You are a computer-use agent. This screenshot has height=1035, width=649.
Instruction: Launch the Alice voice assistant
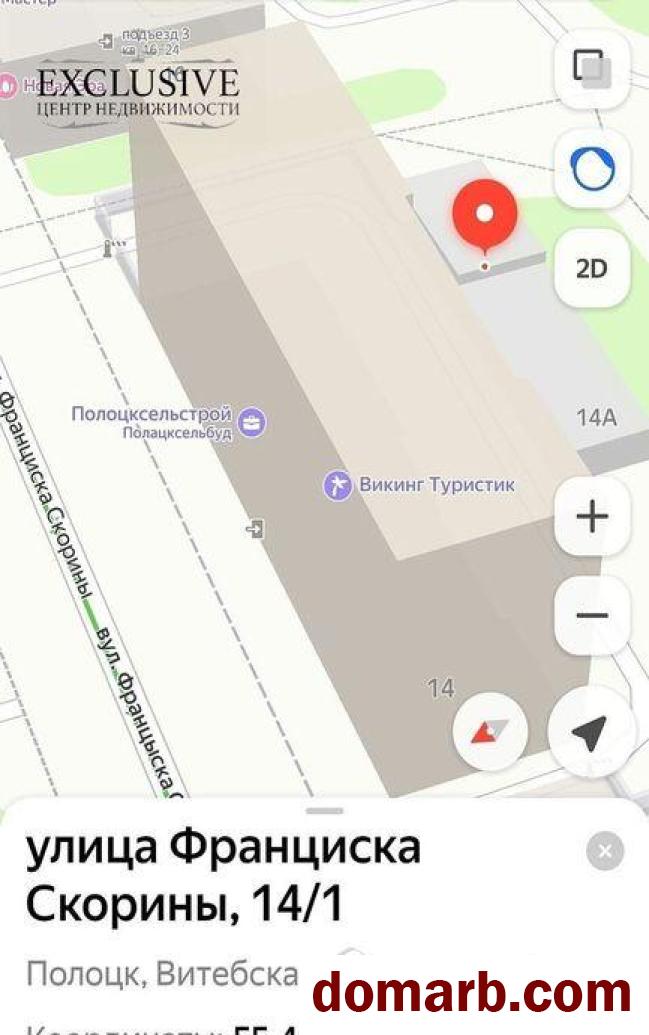[x=591, y=169]
